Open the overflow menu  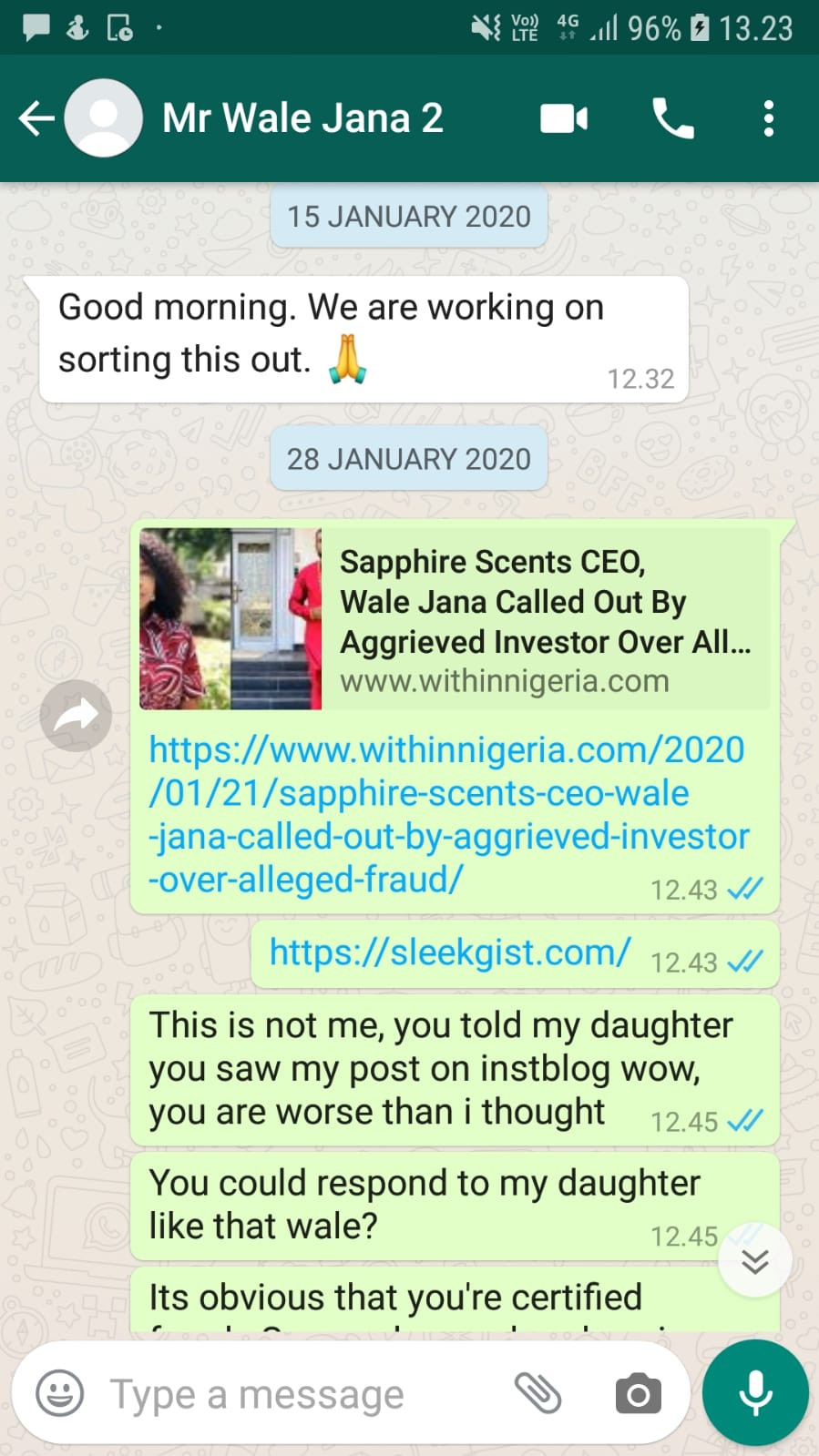point(768,118)
